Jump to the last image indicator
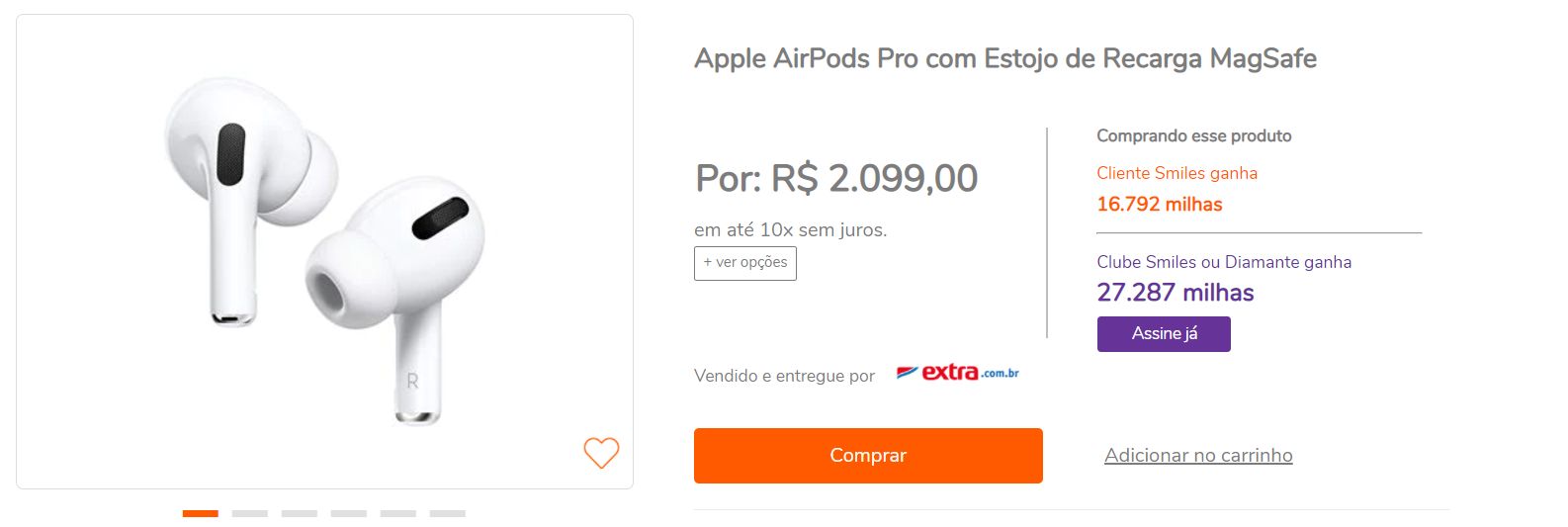 [x=447, y=514]
